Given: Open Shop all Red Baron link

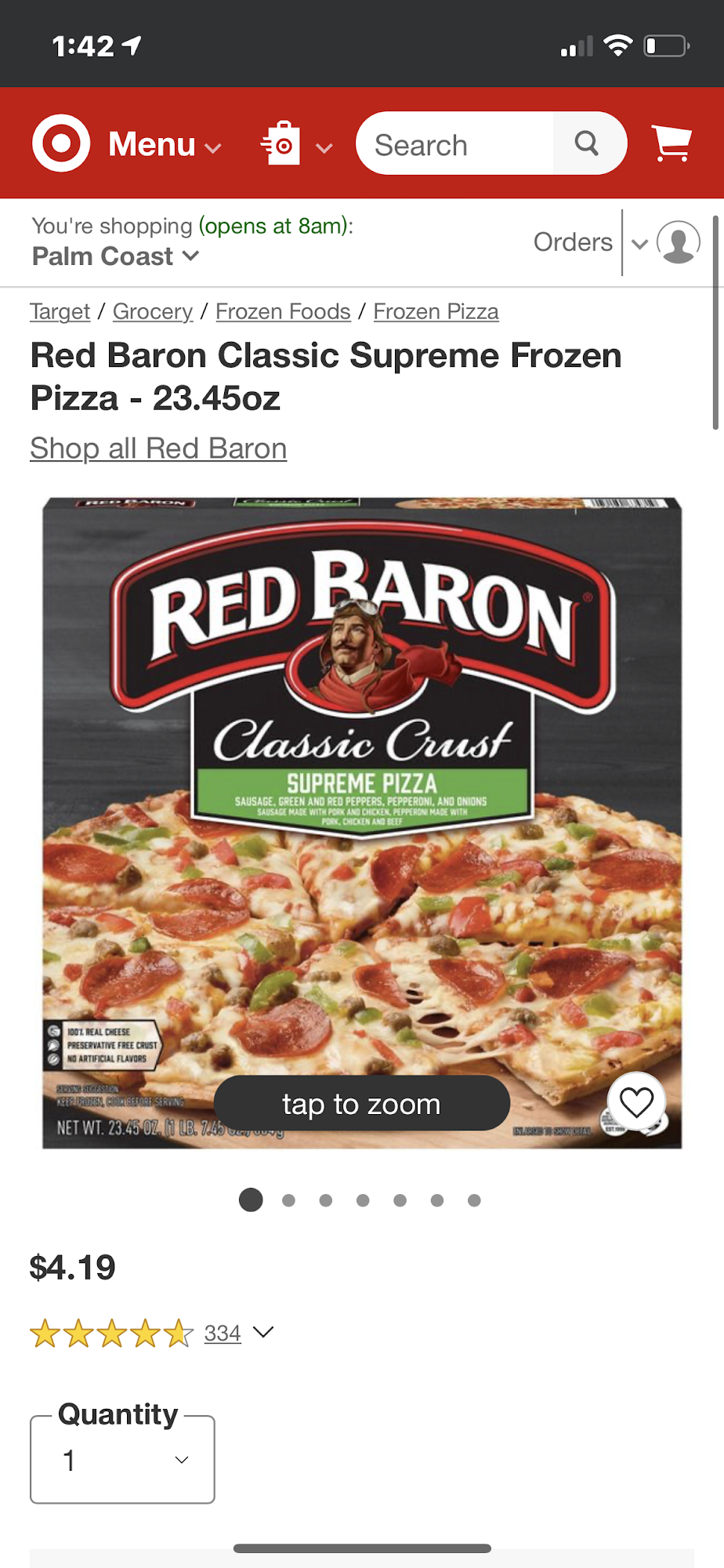Looking at the screenshot, I should (158, 448).
